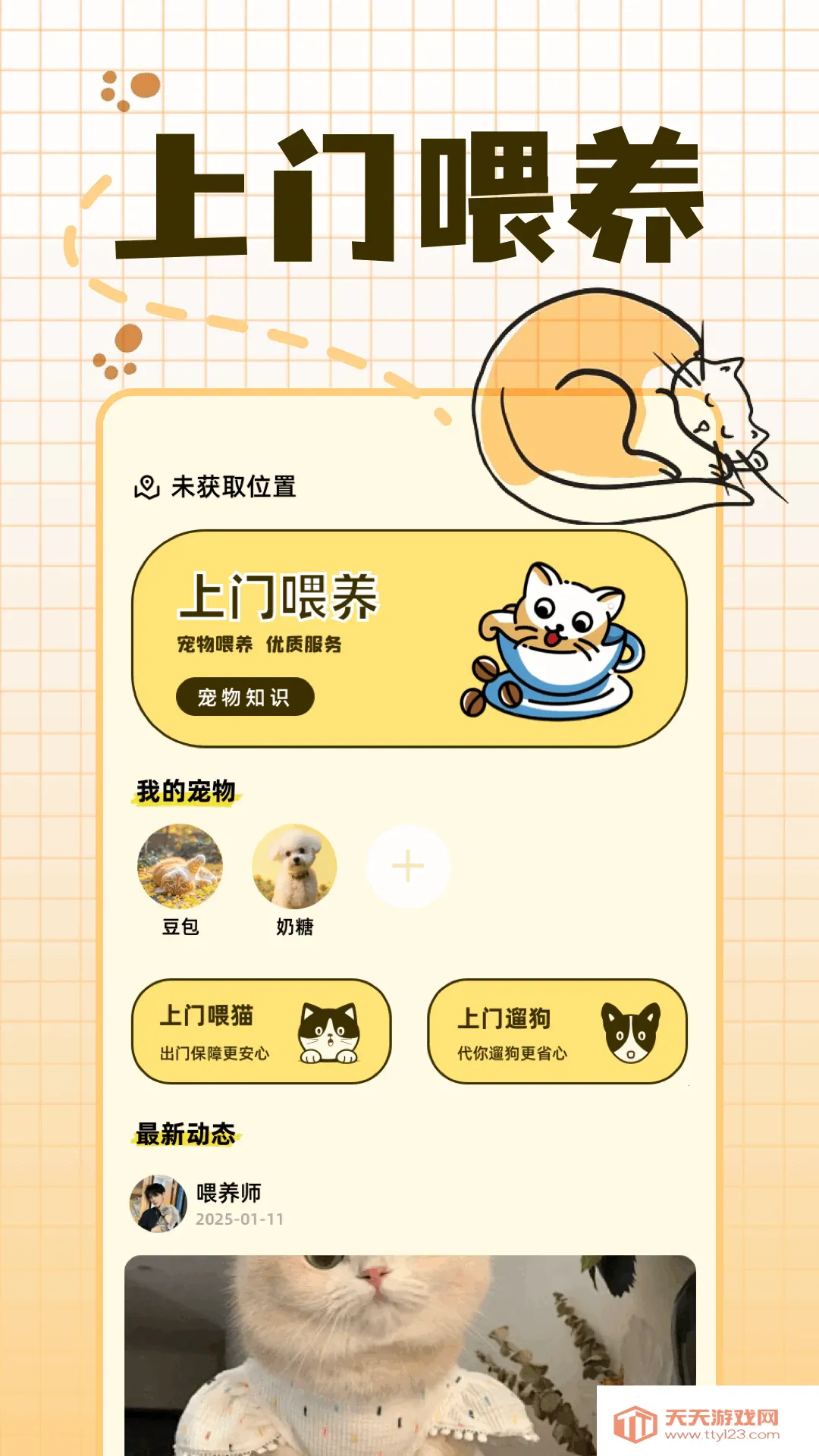Tap the plus button to add a new pet

409,864
